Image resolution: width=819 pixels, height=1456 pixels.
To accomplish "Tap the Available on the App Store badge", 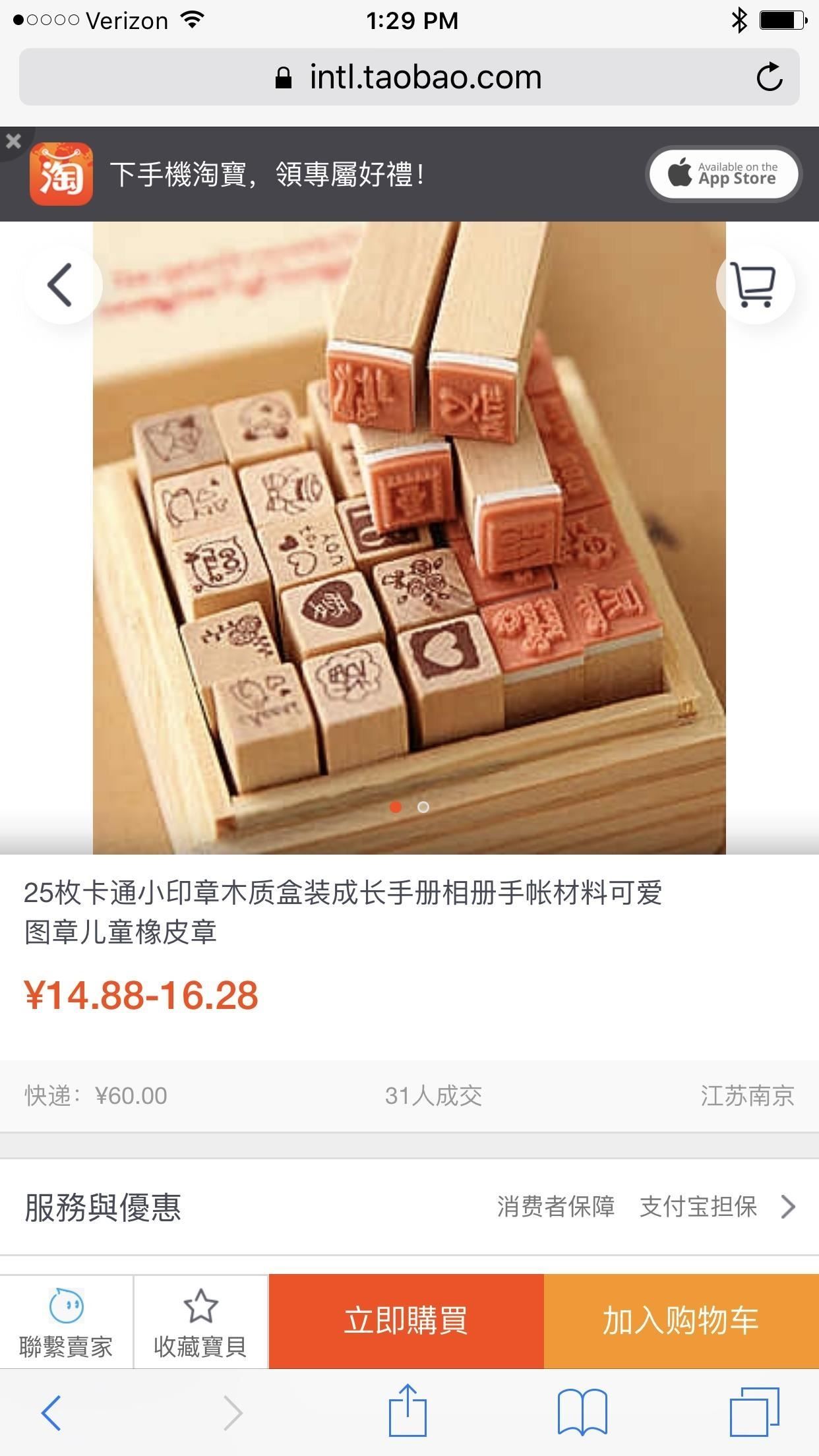I will pos(723,173).
